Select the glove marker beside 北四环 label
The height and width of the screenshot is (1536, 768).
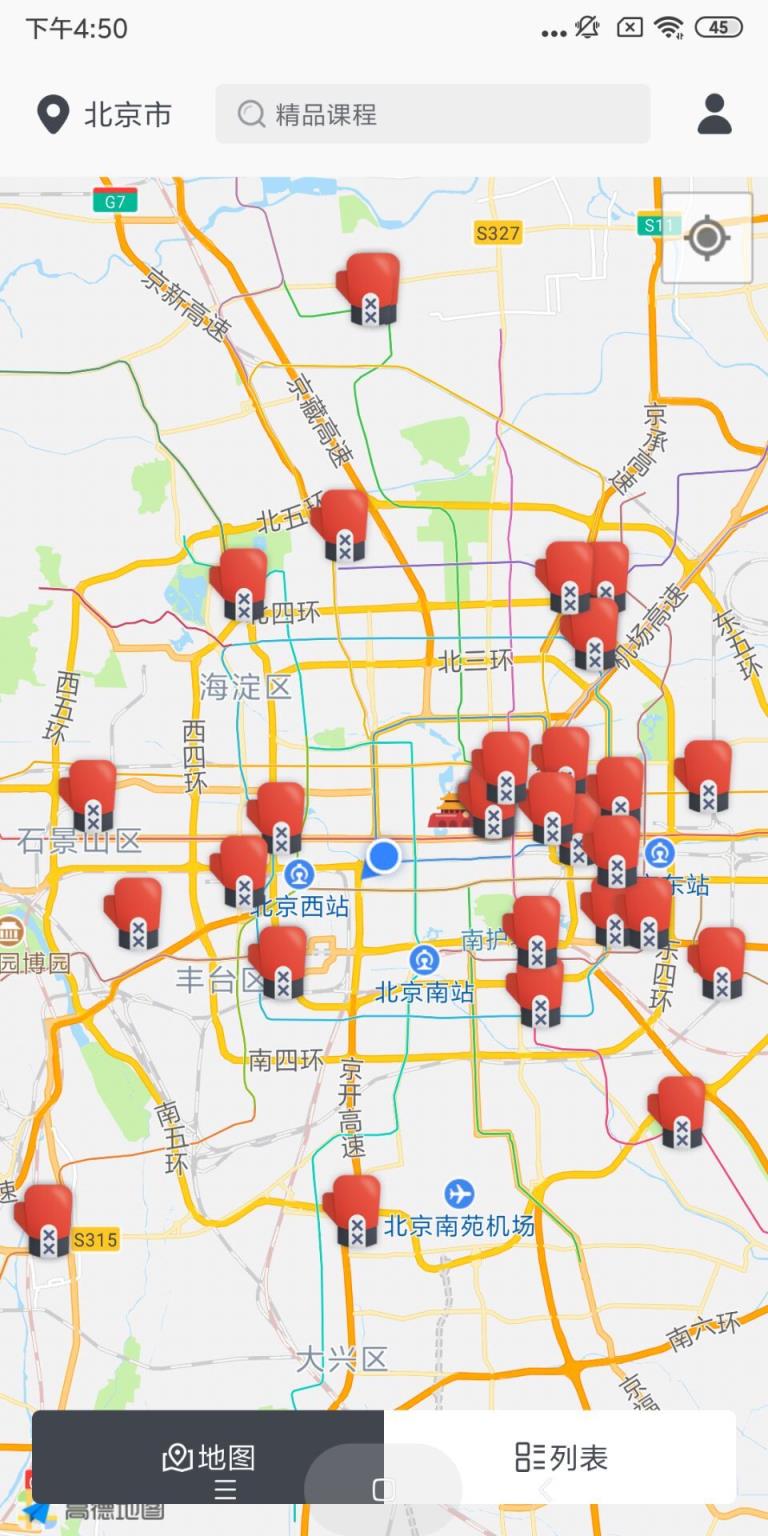tap(240, 585)
